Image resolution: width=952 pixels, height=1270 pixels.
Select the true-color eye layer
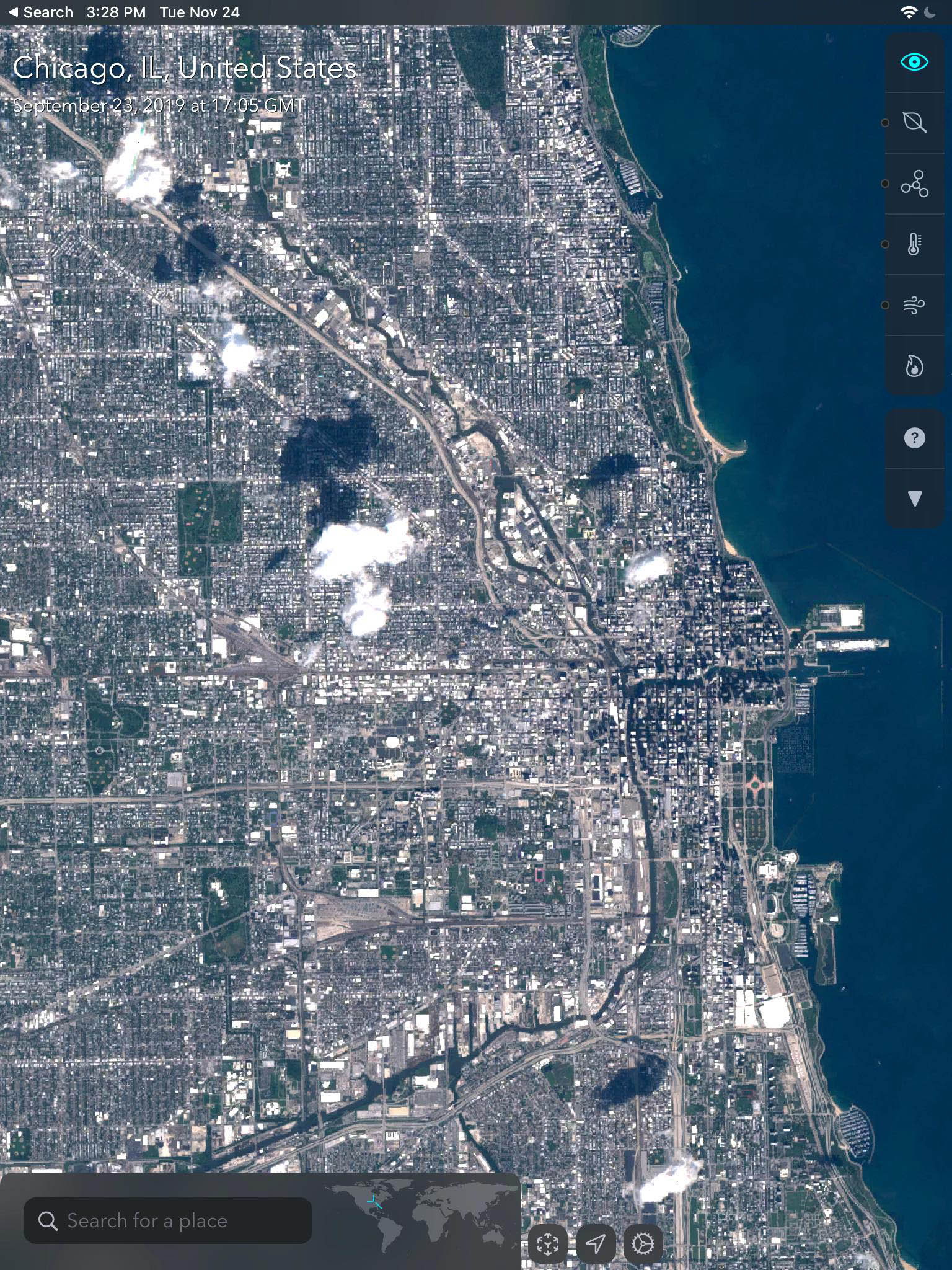(x=914, y=62)
